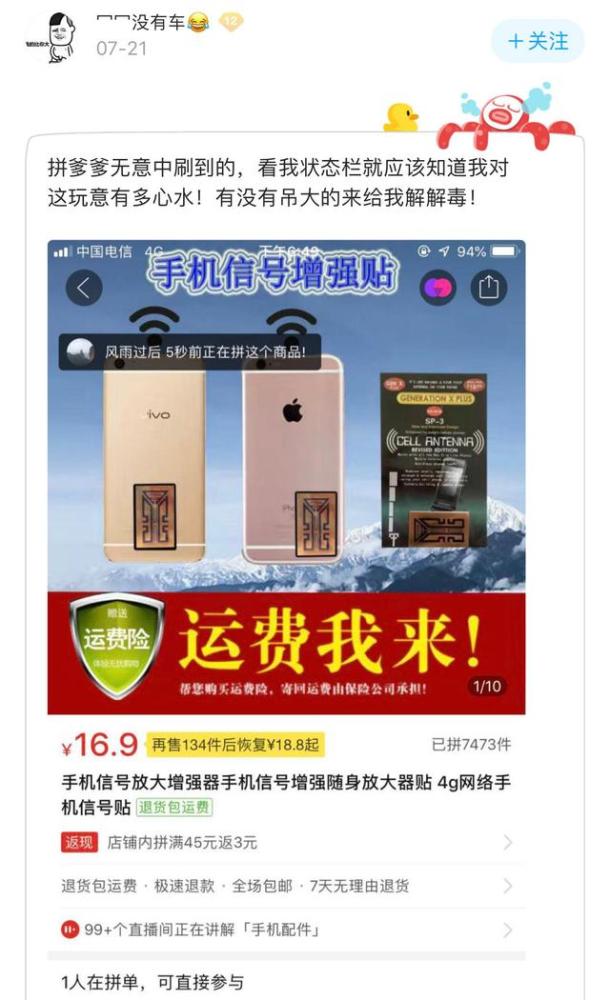Screen dimensions: 610x1000
Task: Follow the poster with the +关注 button
Action: [x=537, y=41]
